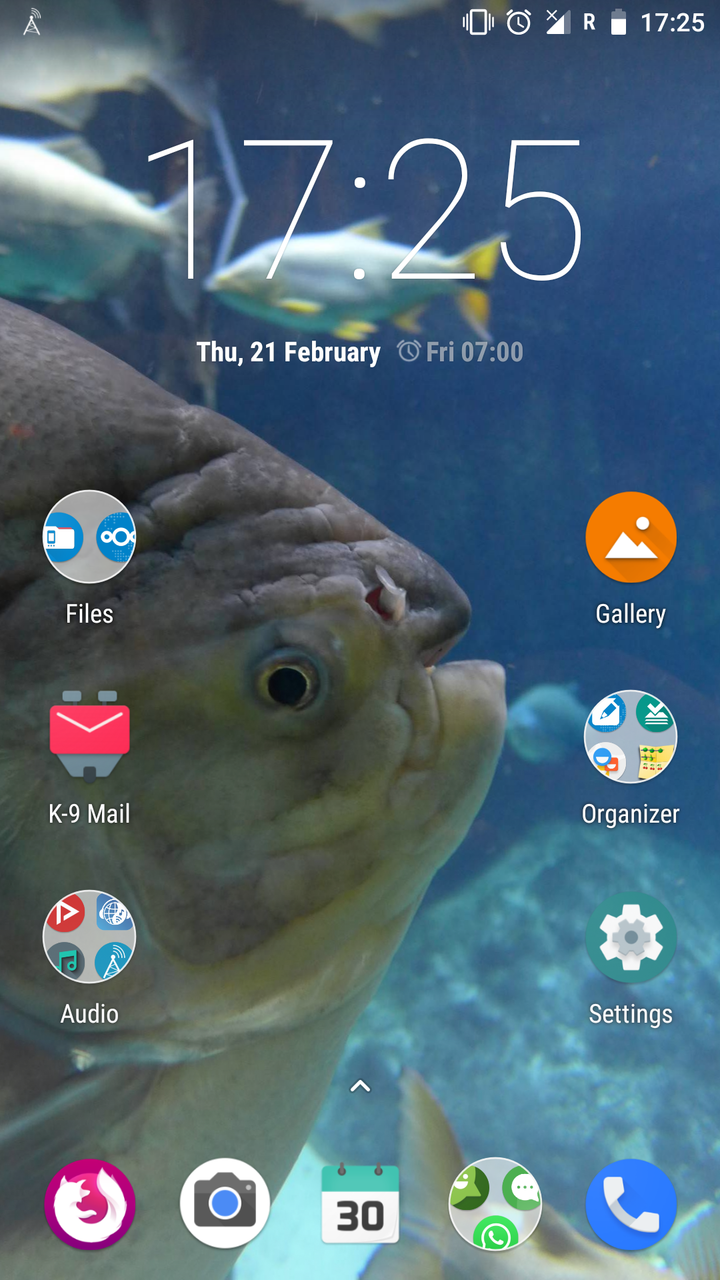Tap the large clock widget
Image resolution: width=720 pixels, height=1280 pixels.
(362, 210)
